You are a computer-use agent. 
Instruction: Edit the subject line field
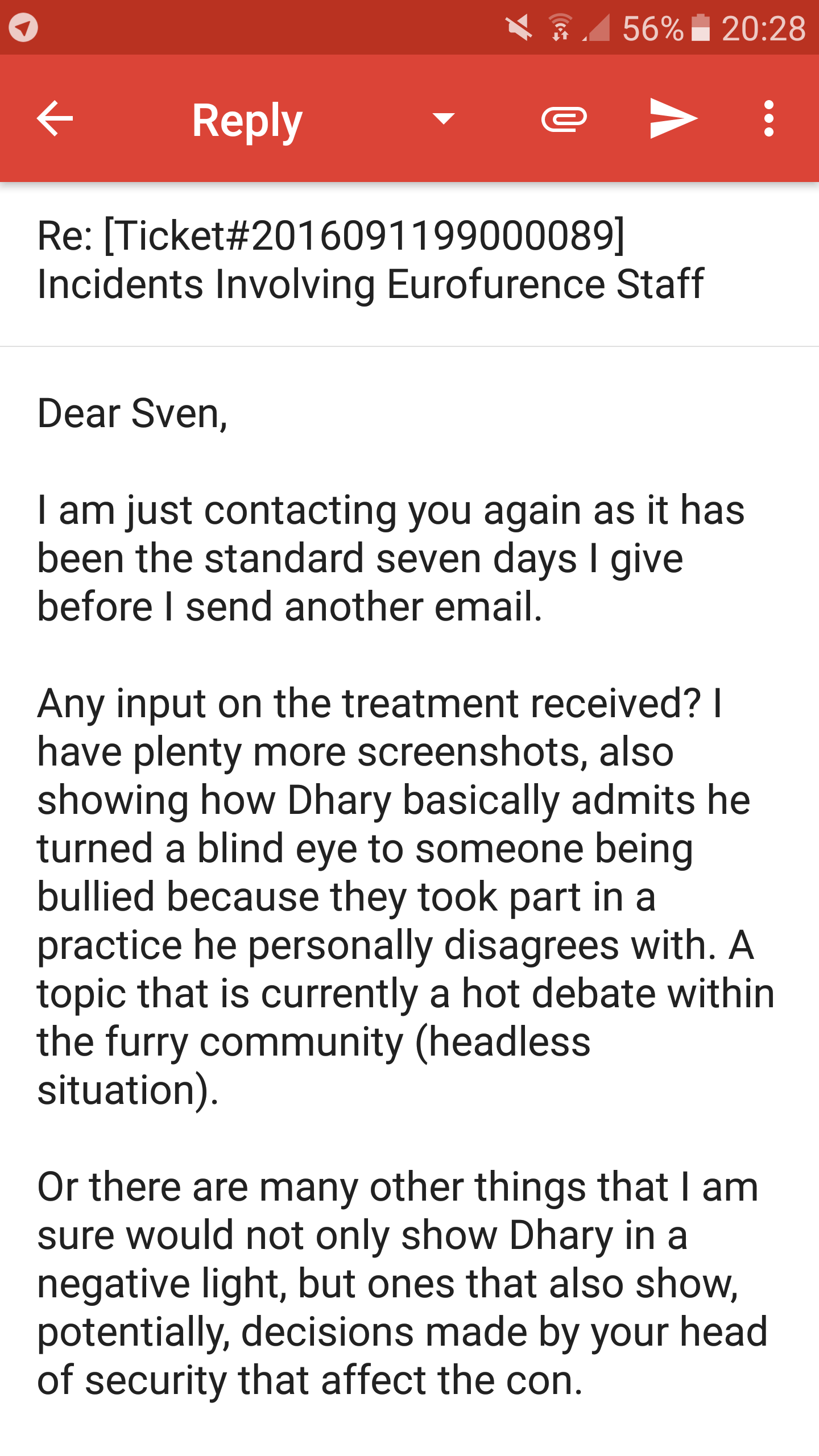click(x=370, y=260)
